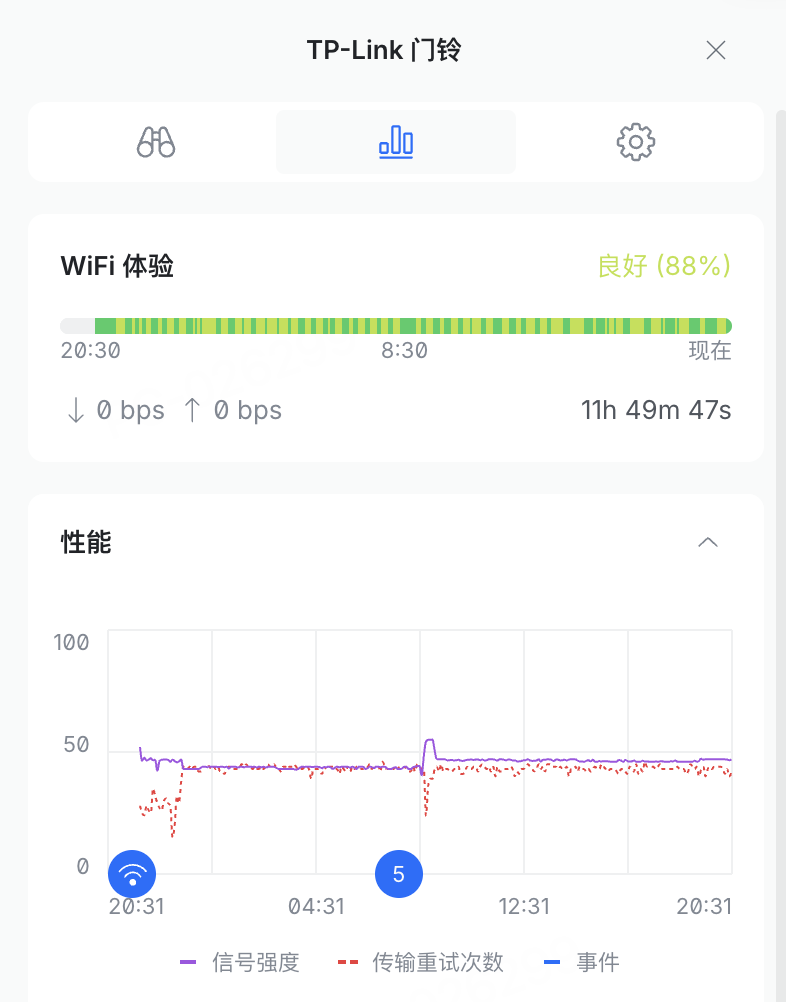
Task: Toggle the 事件 legend entry
Action: point(595,962)
